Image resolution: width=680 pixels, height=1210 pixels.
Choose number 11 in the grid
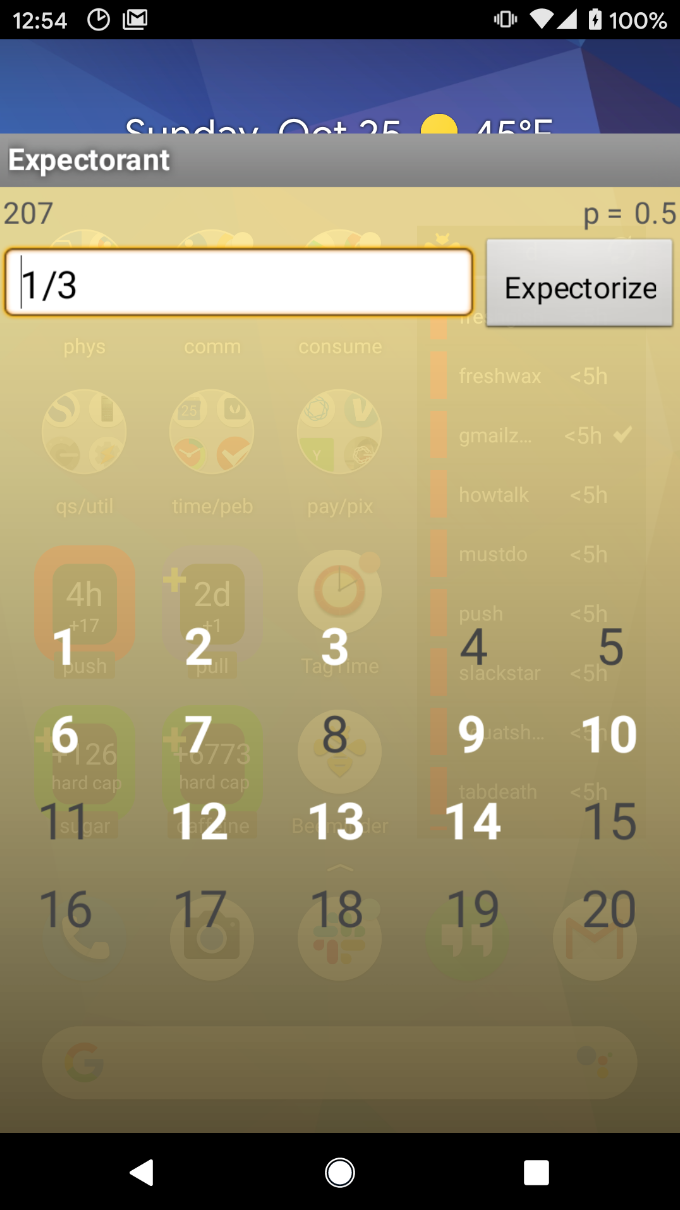[64, 822]
